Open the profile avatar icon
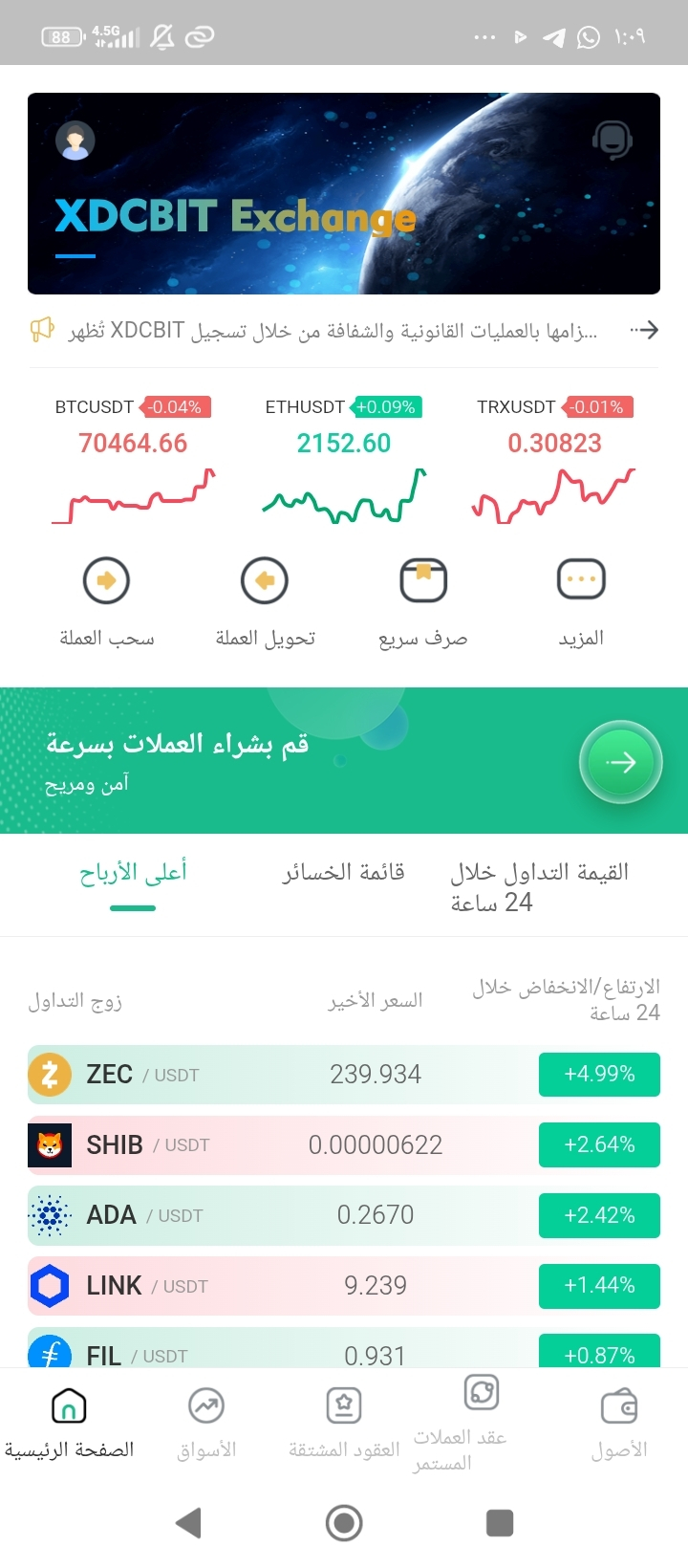The image size is (688, 1568). (75, 141)
